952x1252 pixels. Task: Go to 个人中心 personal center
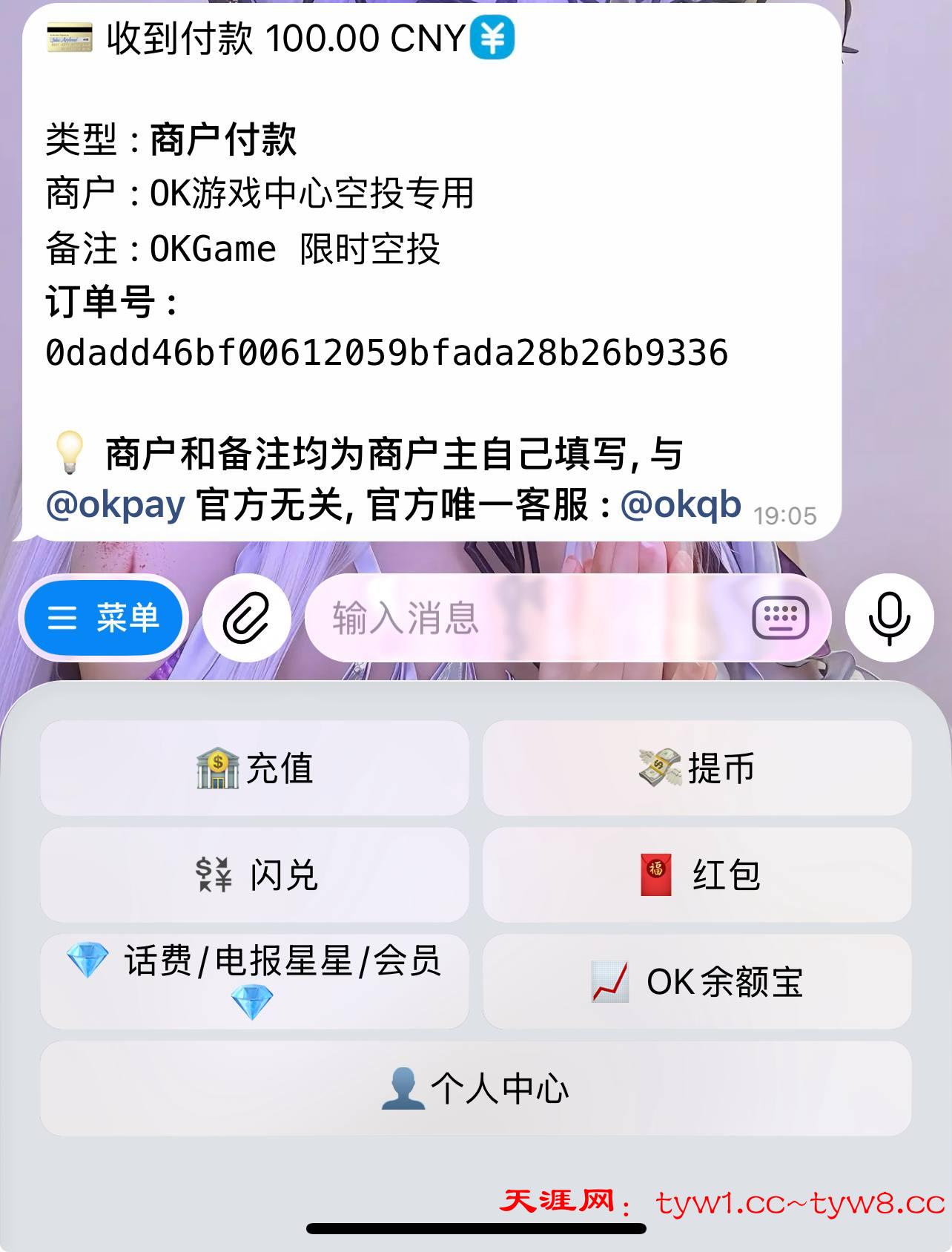(x=475, y=1089)
